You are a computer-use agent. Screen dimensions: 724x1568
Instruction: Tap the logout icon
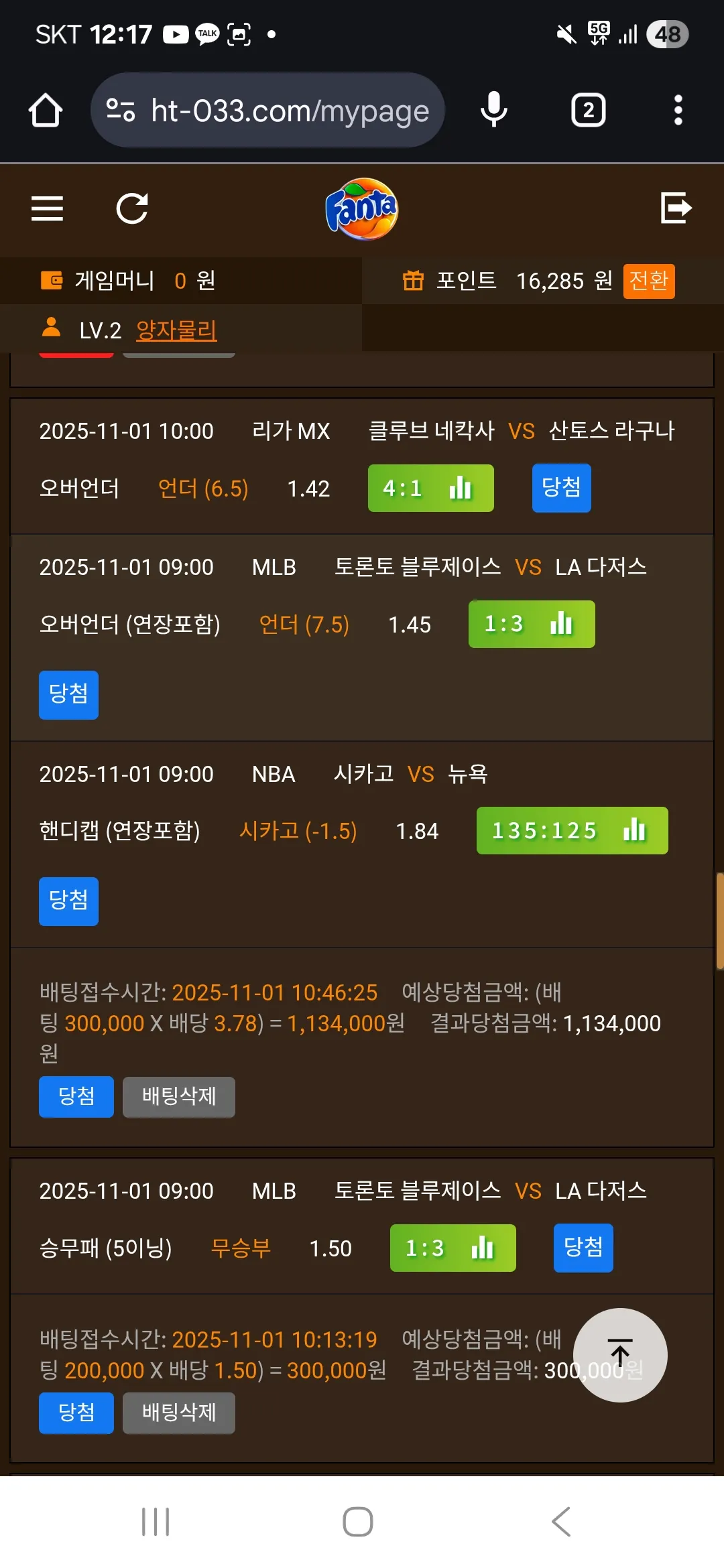pos(676,208)
